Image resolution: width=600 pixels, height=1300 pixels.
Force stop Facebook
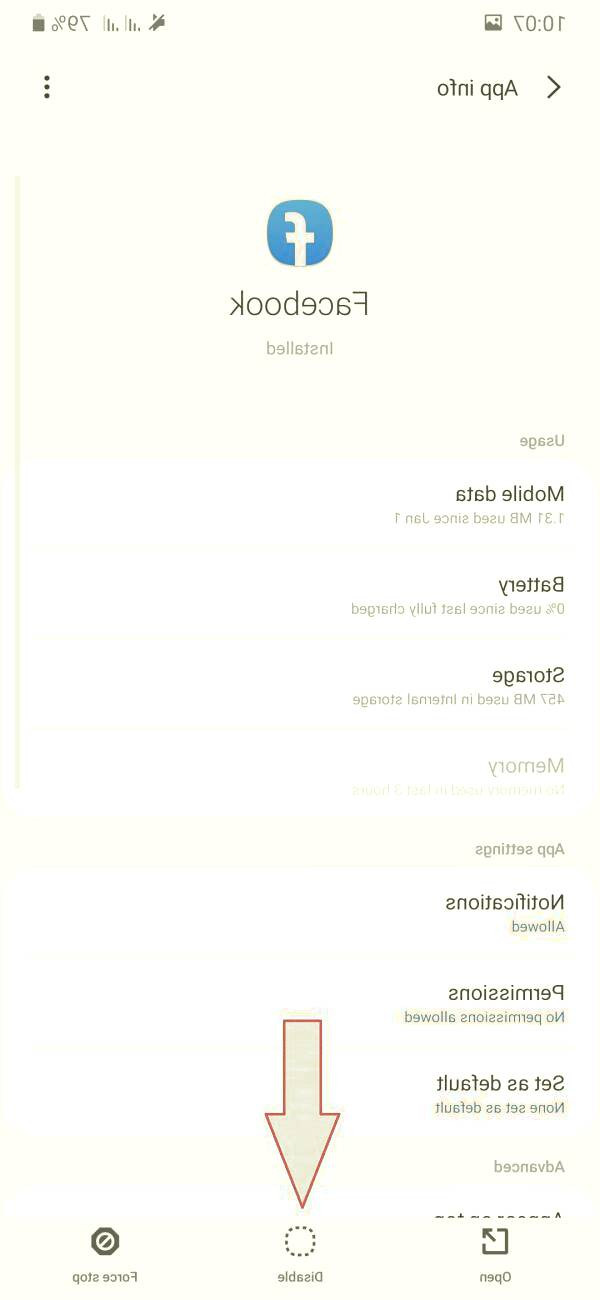[104, 1253]
